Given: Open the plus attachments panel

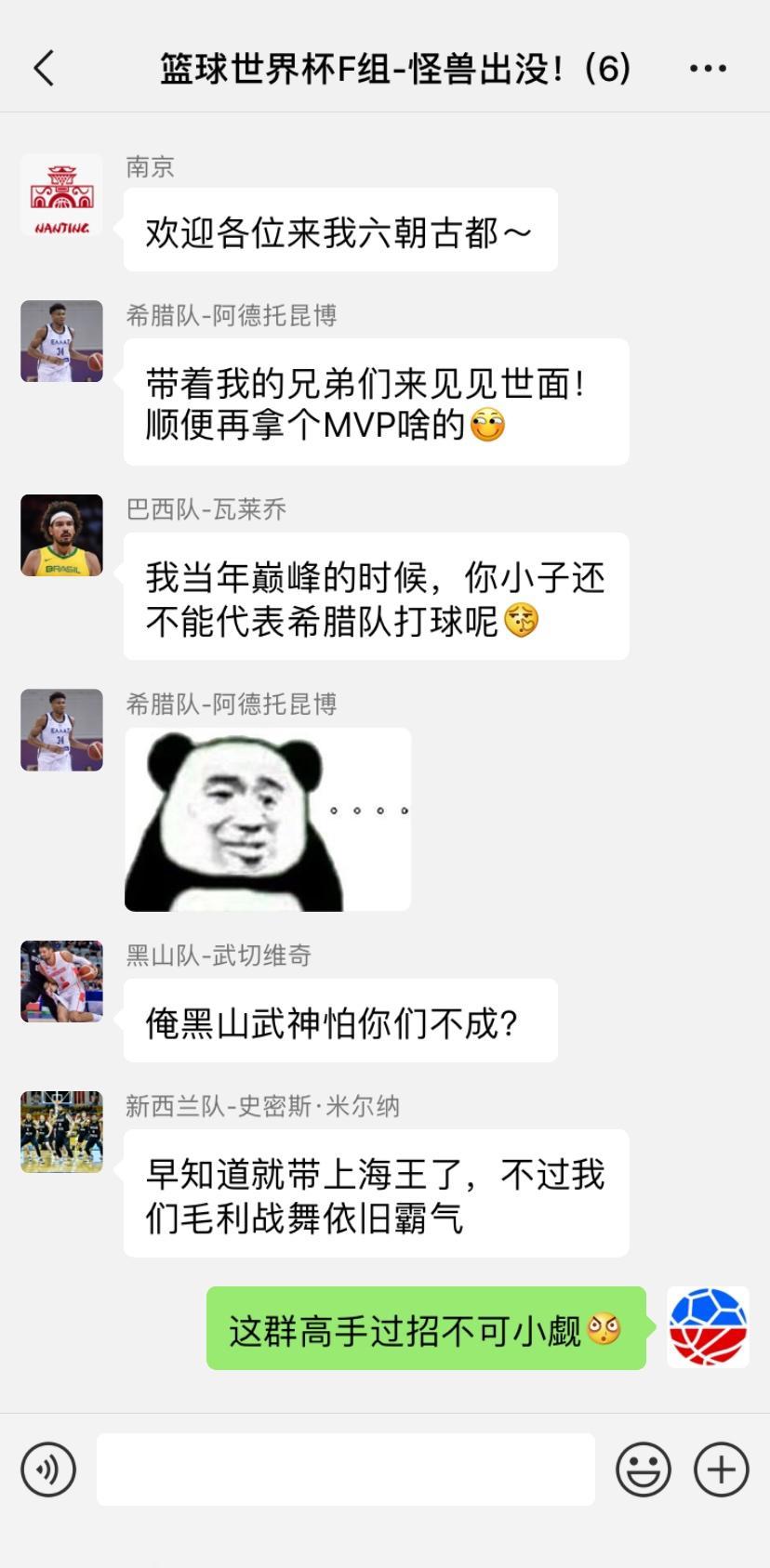Looking at the screenshot, I should pyautogui.click(x=722, y=1469).
